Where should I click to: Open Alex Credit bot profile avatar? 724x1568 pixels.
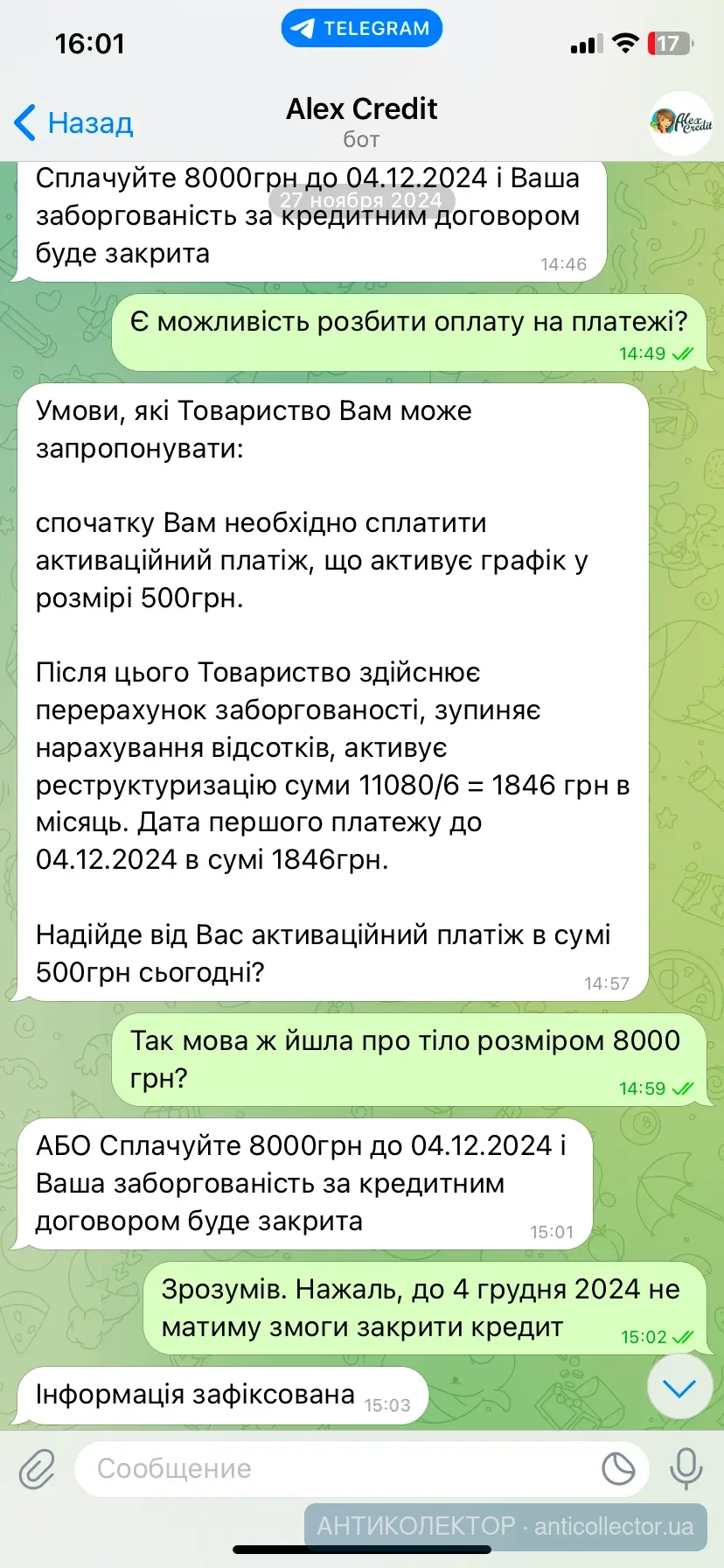coord(681,122)
